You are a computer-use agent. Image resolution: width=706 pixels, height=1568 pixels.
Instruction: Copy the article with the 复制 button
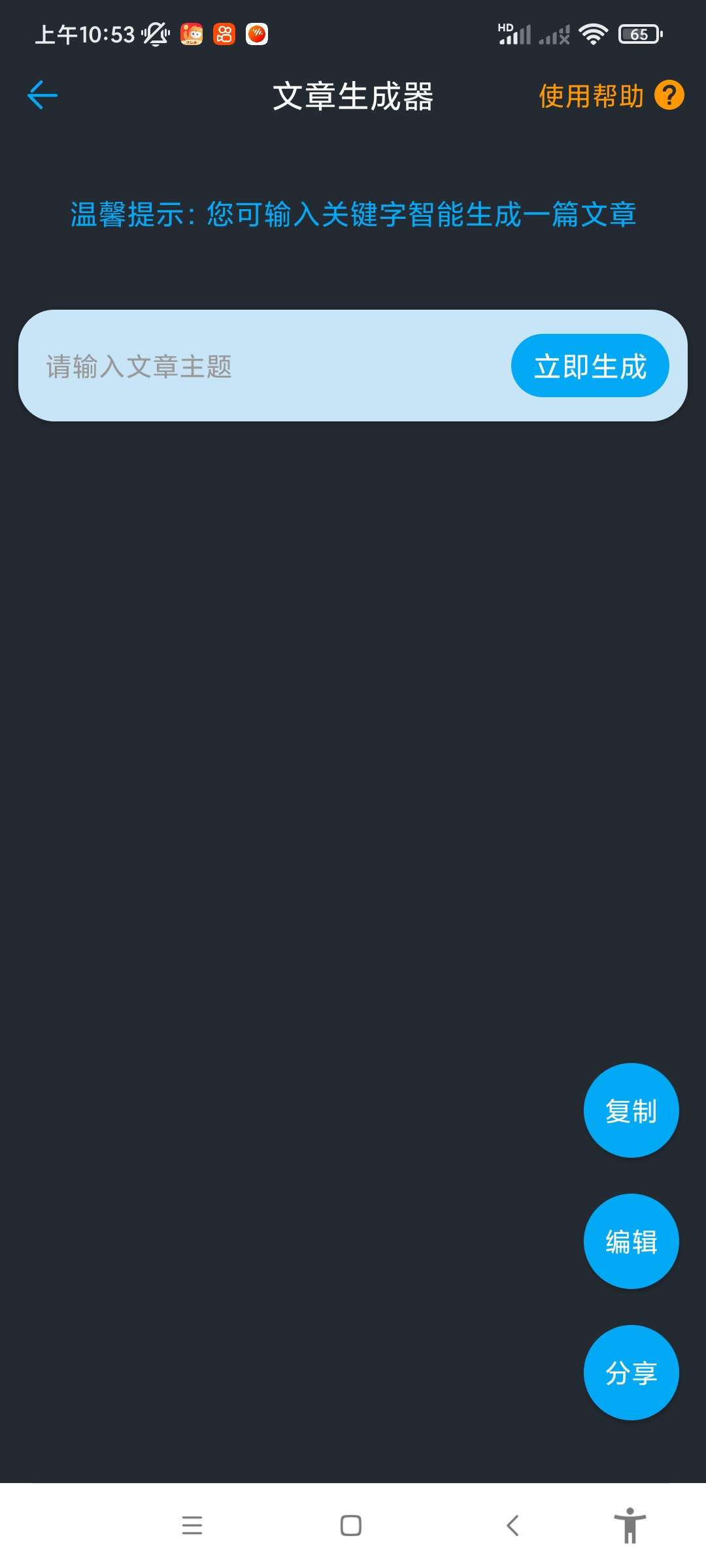631,1111
